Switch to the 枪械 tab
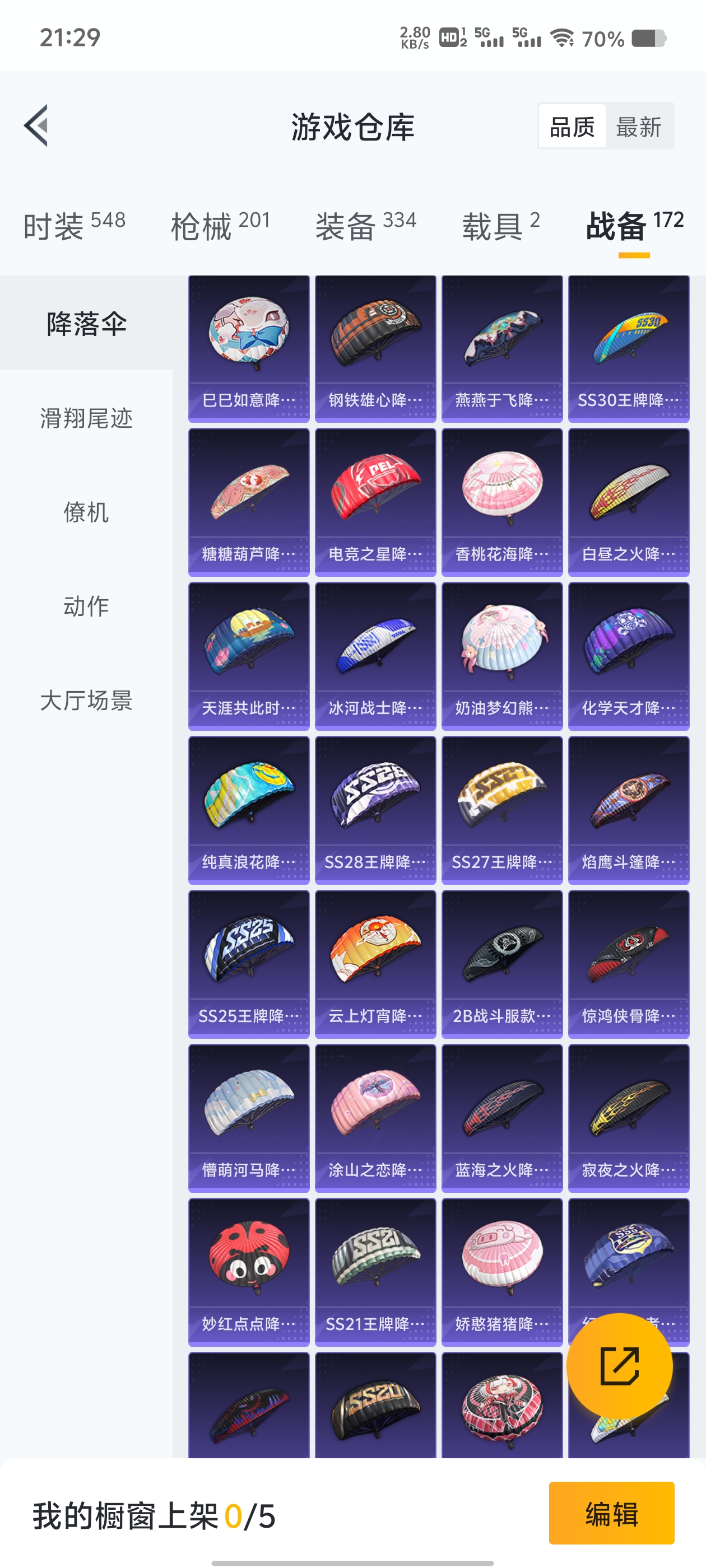Viewport: 706px width, 1568px height. (x=221, y=226)
